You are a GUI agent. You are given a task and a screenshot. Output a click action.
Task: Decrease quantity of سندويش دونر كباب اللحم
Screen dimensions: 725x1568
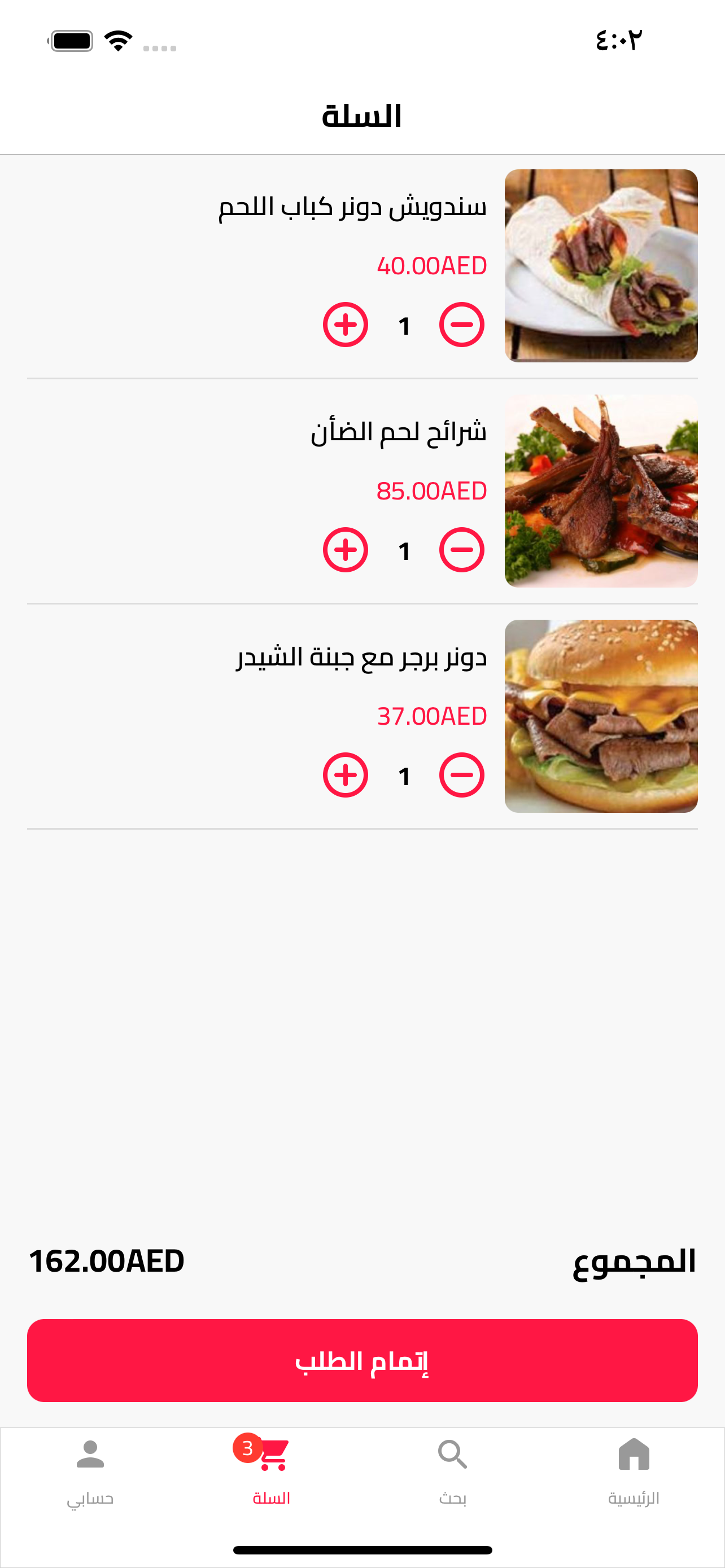tap(461, 325)
